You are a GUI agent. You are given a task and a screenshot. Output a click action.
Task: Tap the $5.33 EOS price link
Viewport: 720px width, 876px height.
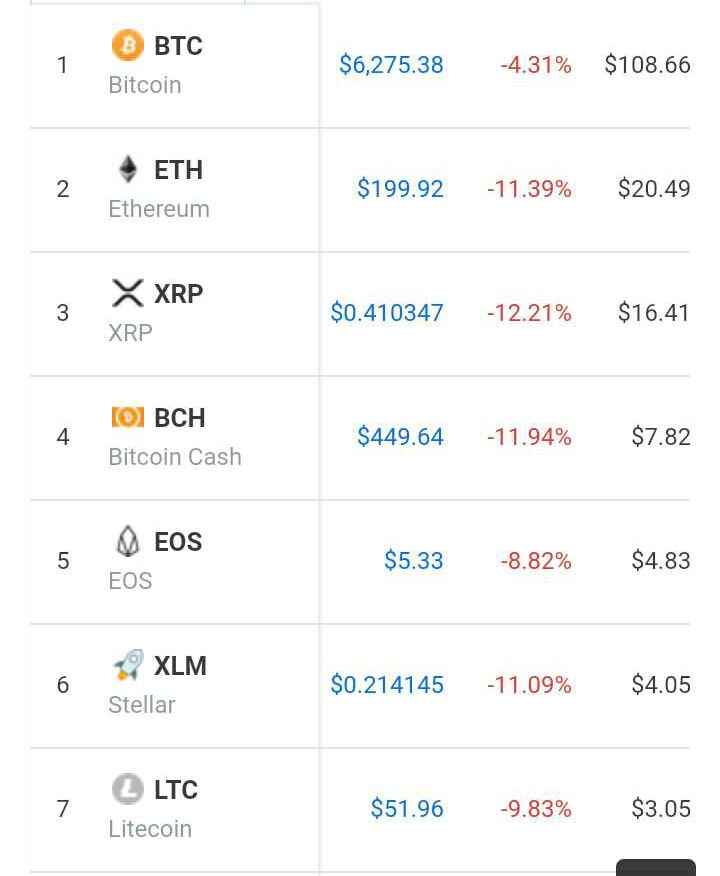point(413,561)
